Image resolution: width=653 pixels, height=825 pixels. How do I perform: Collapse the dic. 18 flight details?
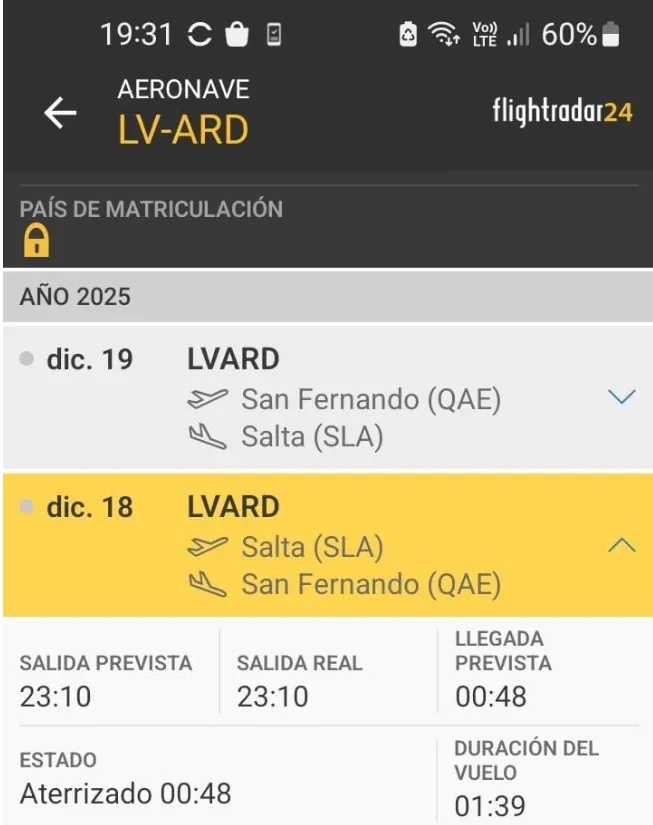pos(621,546)
